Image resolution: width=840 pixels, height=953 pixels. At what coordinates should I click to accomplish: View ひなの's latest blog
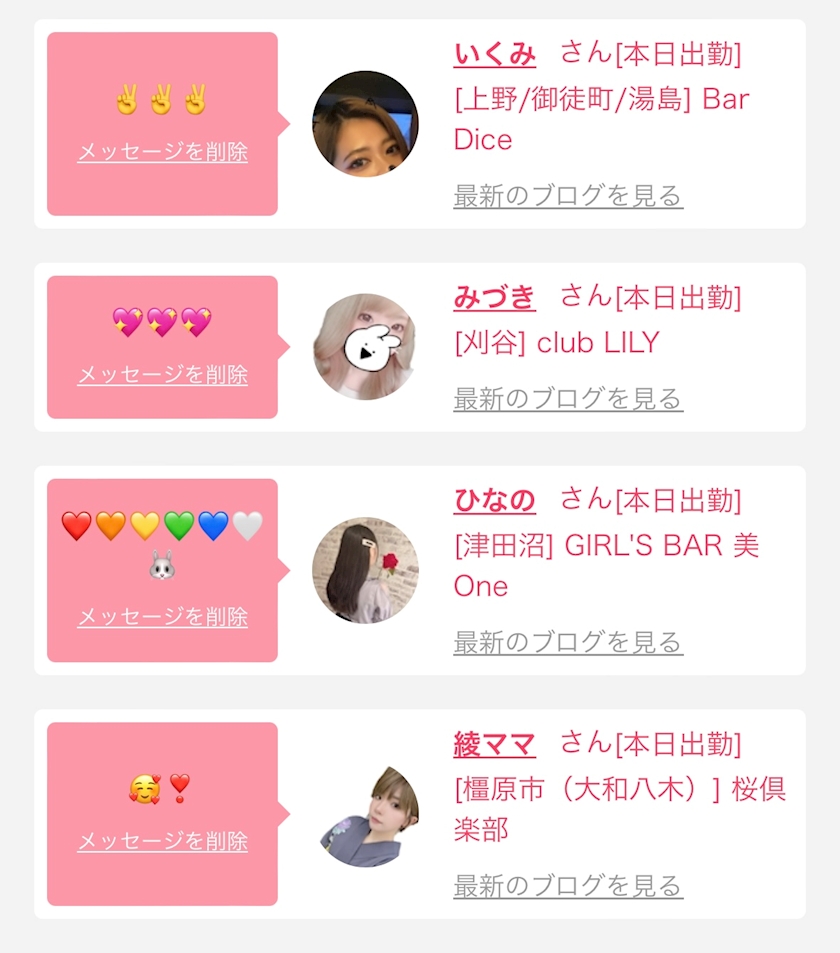[x=568, y=642]
